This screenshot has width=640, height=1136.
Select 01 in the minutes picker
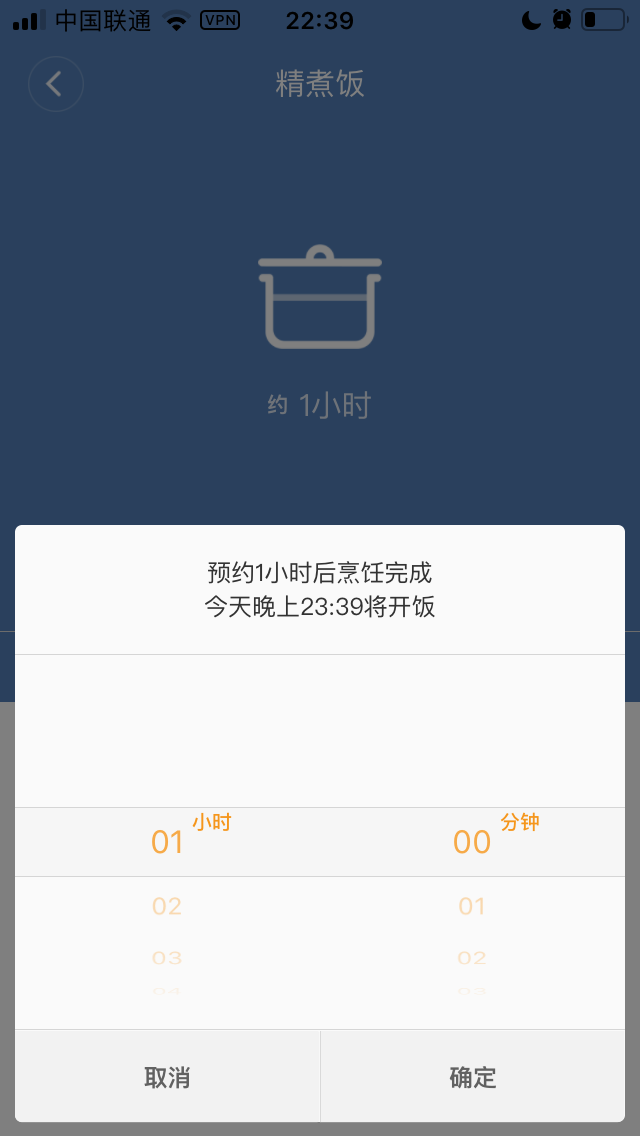[x=472, y=907]
